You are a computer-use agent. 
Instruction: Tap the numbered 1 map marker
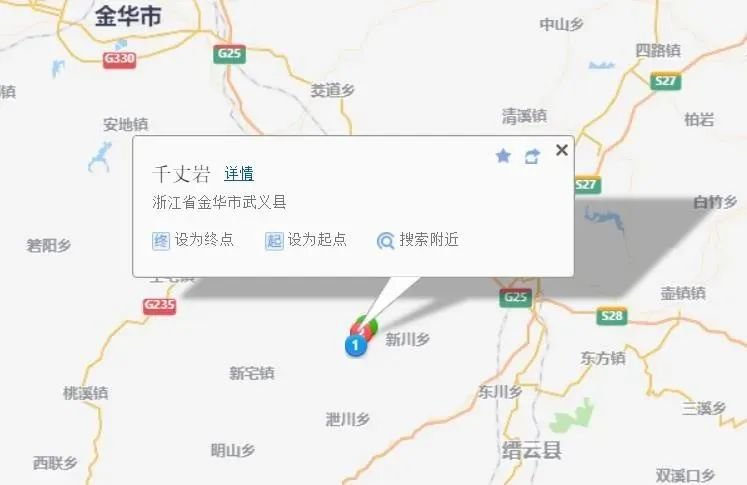[354, 345]
